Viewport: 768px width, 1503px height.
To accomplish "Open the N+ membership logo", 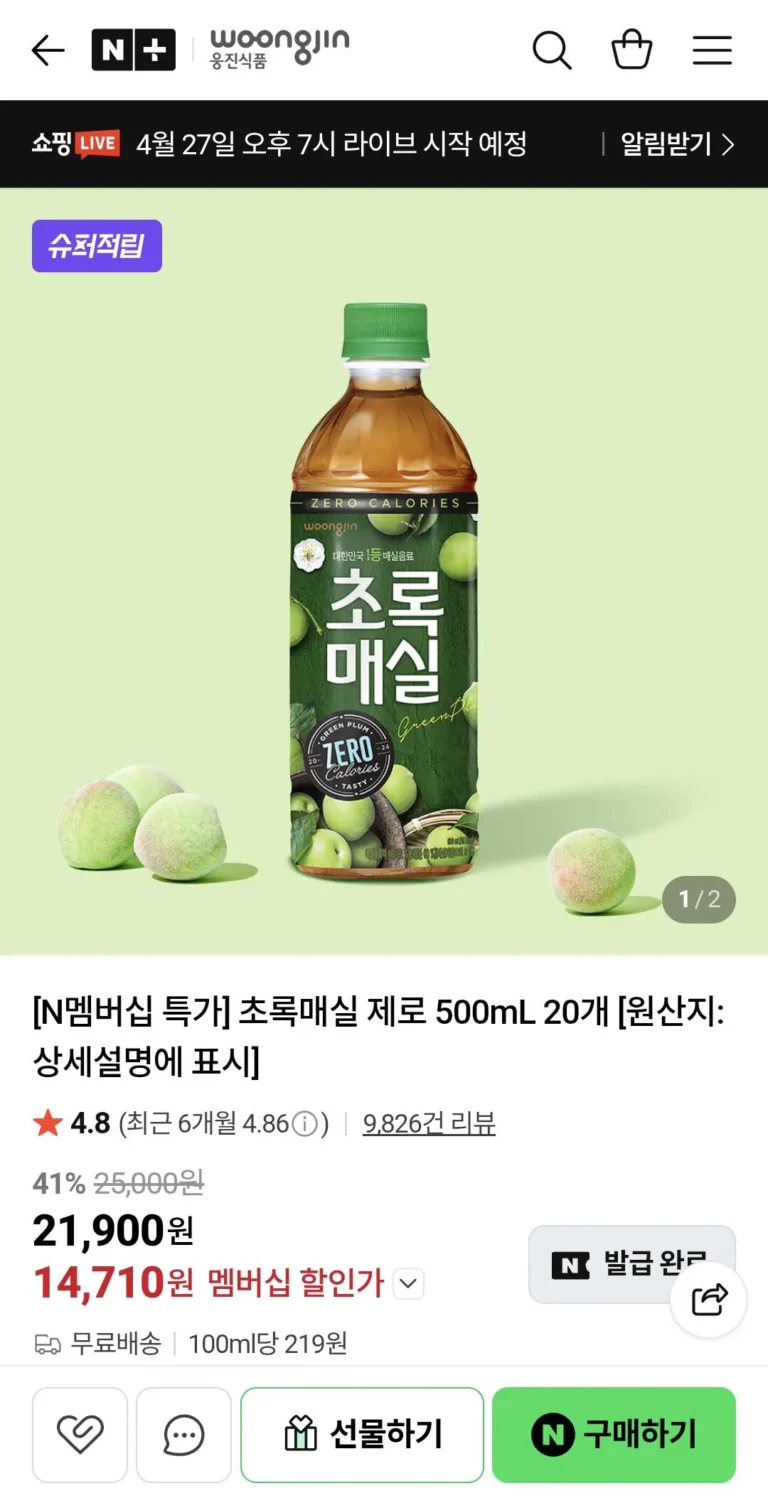I will pyautogui.click(x=133, y=50).
